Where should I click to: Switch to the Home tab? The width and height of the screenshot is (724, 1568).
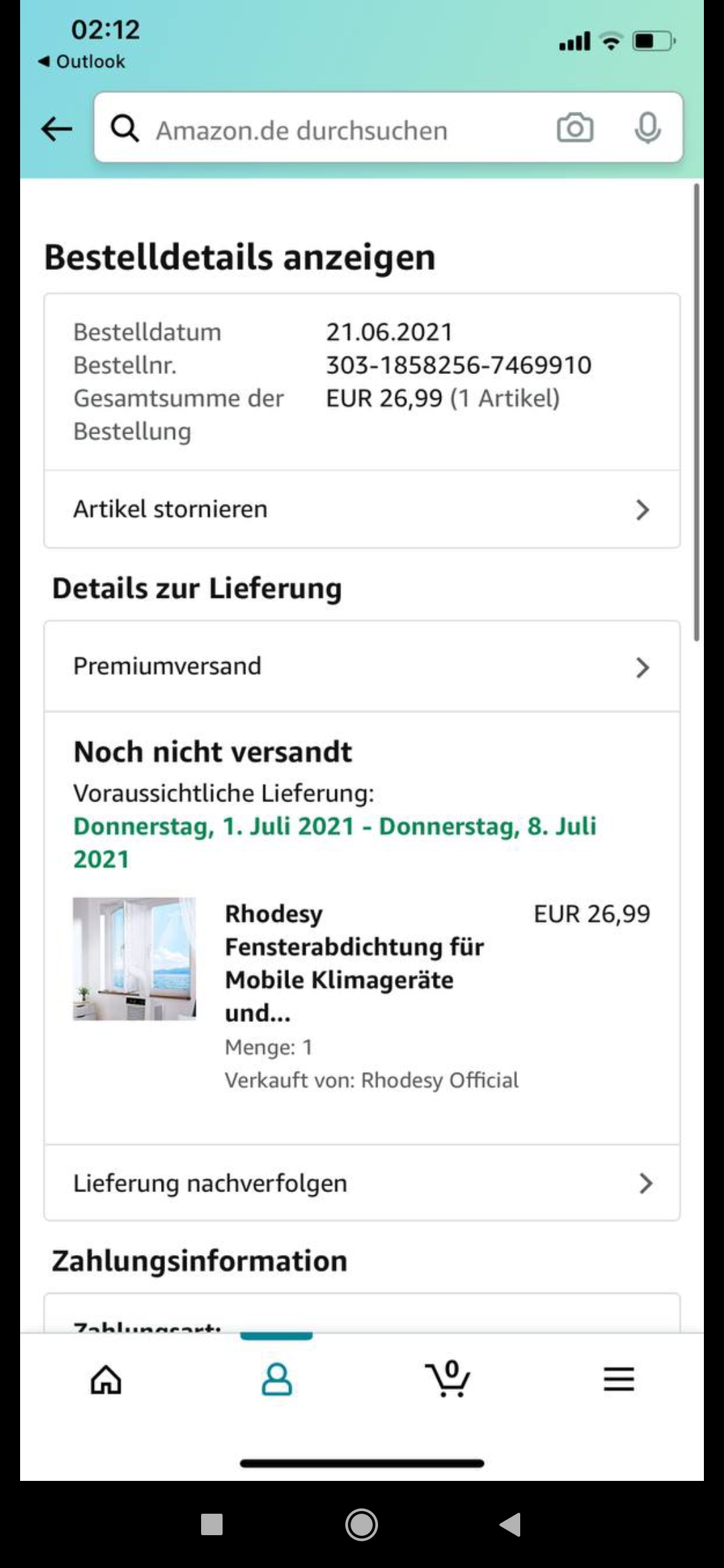106,1379
